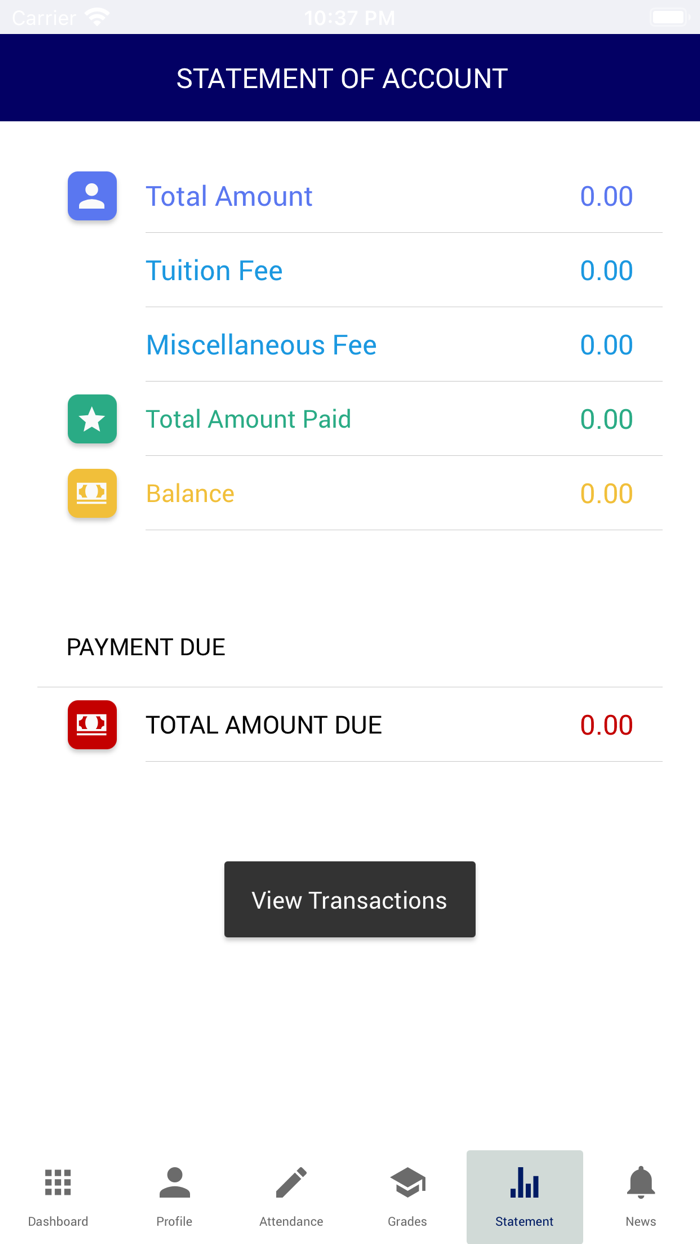
Task: Select the Grades tab
Action: click(x=407, y=1196)
